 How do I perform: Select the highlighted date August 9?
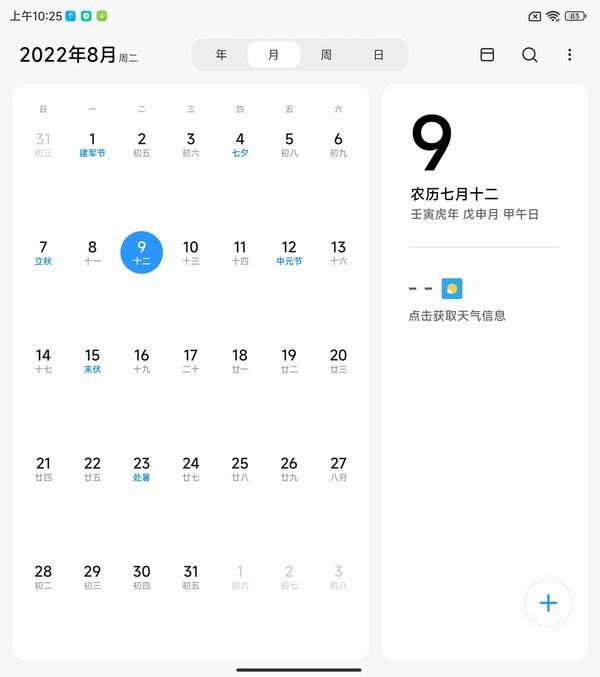coord(141,252)
